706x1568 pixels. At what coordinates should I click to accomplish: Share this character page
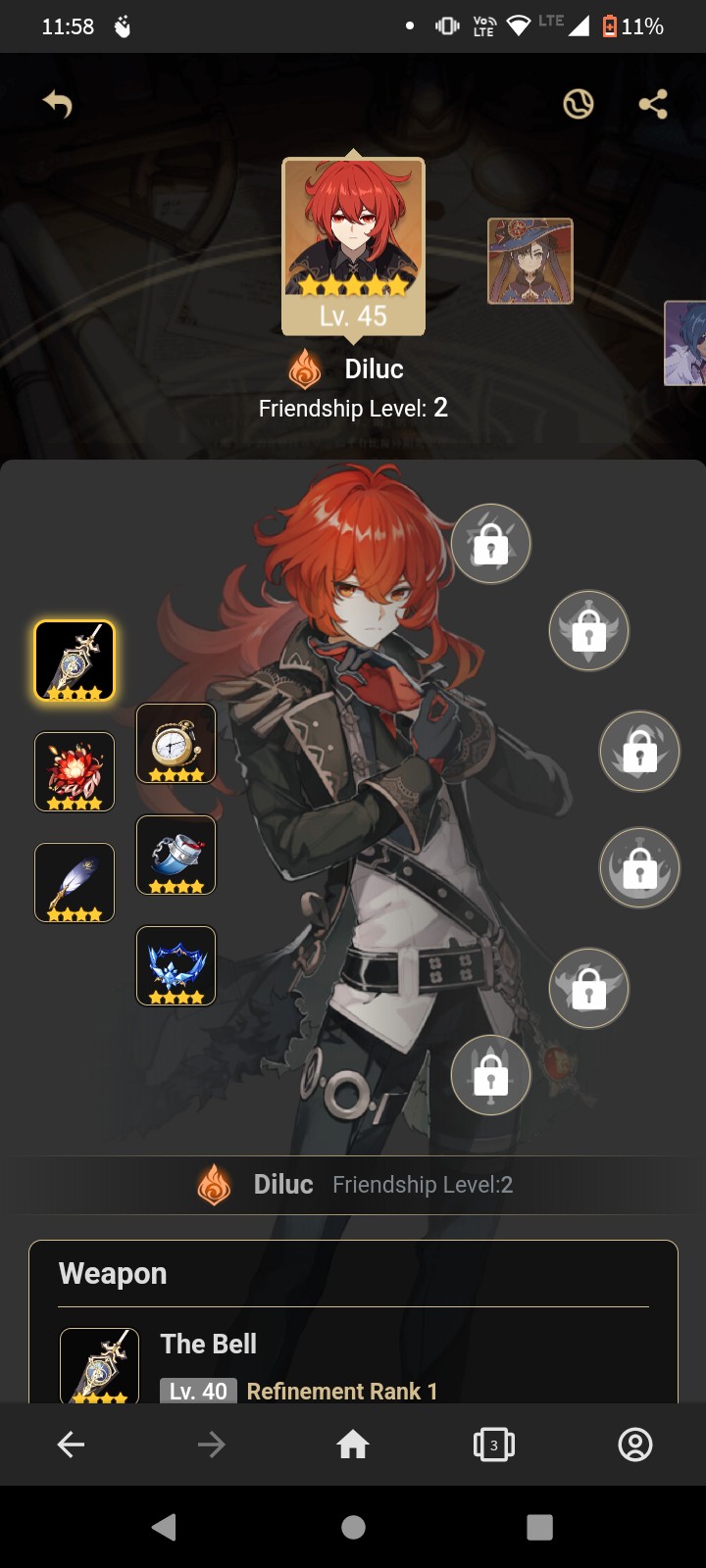[653, 103]
